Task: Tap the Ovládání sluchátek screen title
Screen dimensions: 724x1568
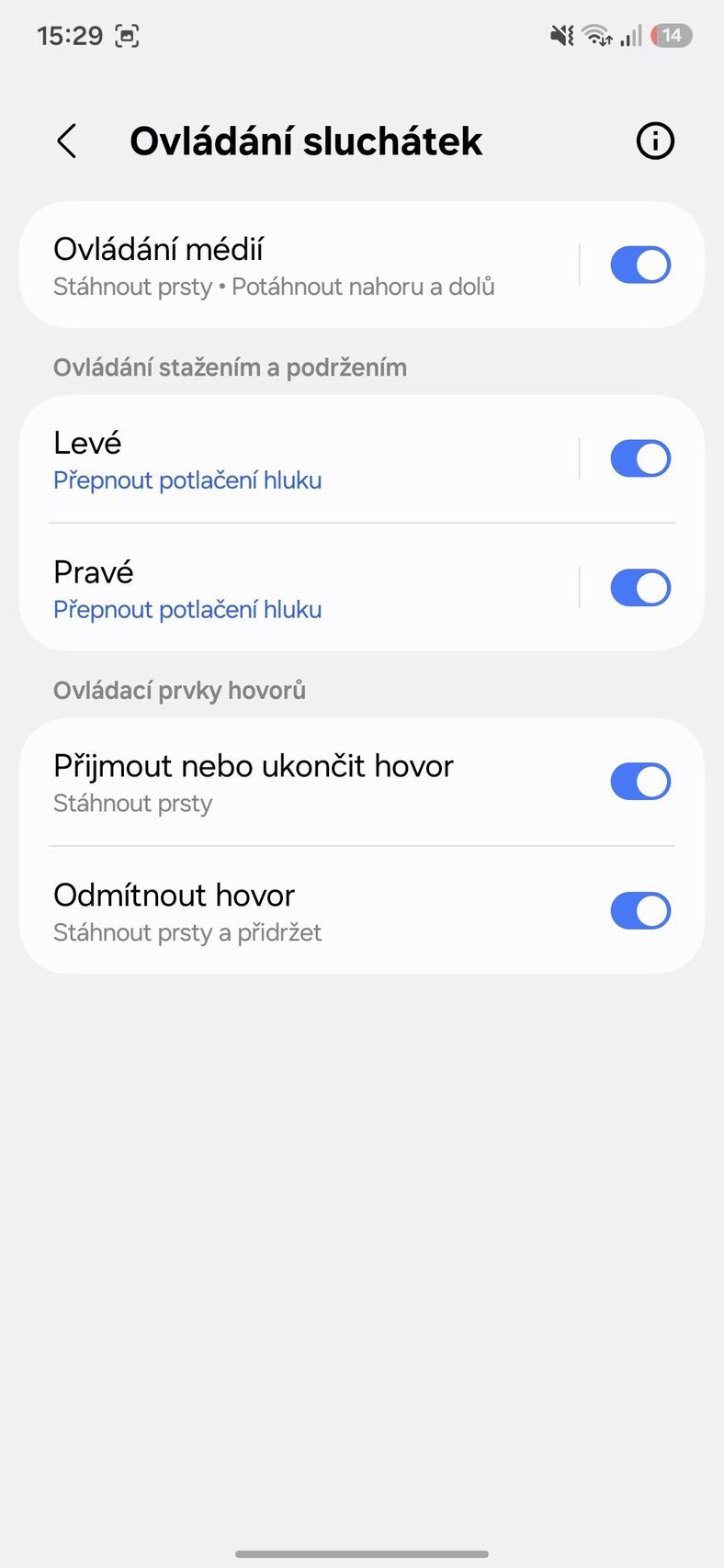Action: pyautogui.click(x=304, y=141)
